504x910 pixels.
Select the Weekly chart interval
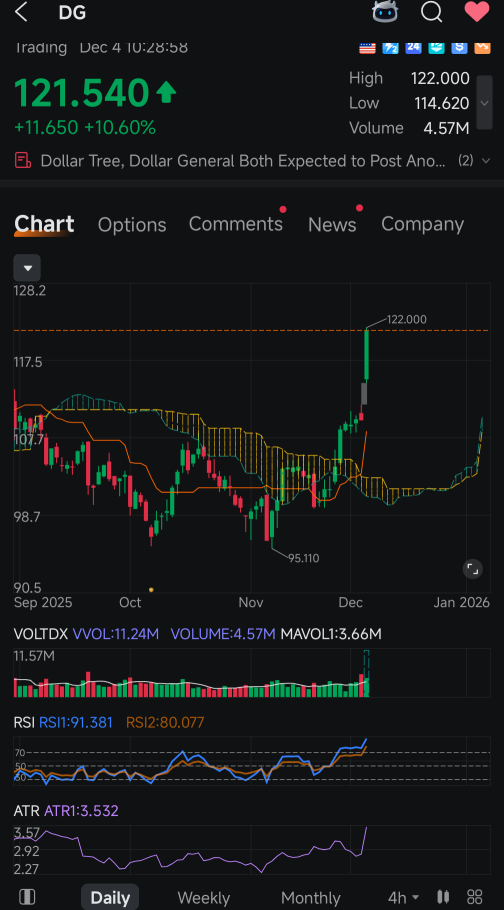point(203,898)
